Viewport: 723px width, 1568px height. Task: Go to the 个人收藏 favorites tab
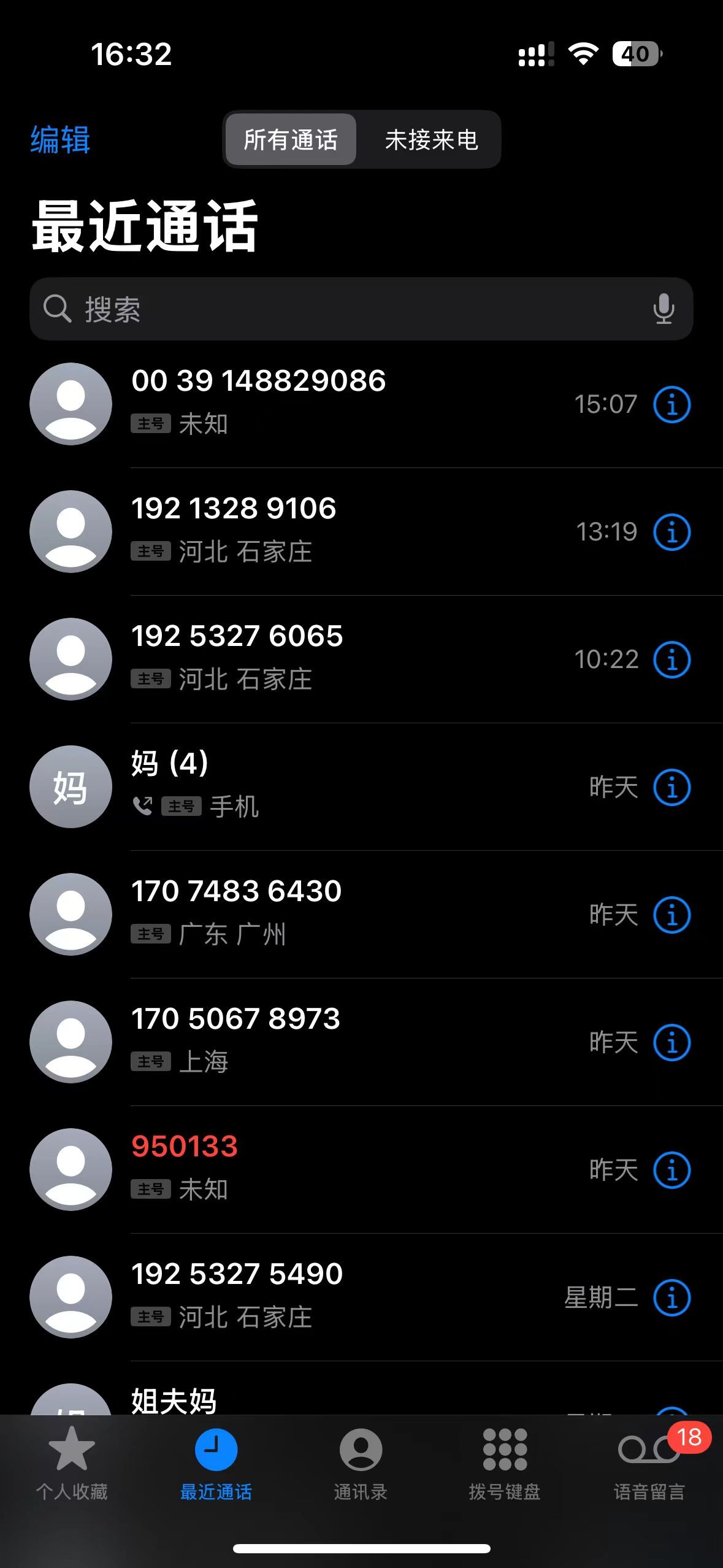click(x=72, y=1463)
